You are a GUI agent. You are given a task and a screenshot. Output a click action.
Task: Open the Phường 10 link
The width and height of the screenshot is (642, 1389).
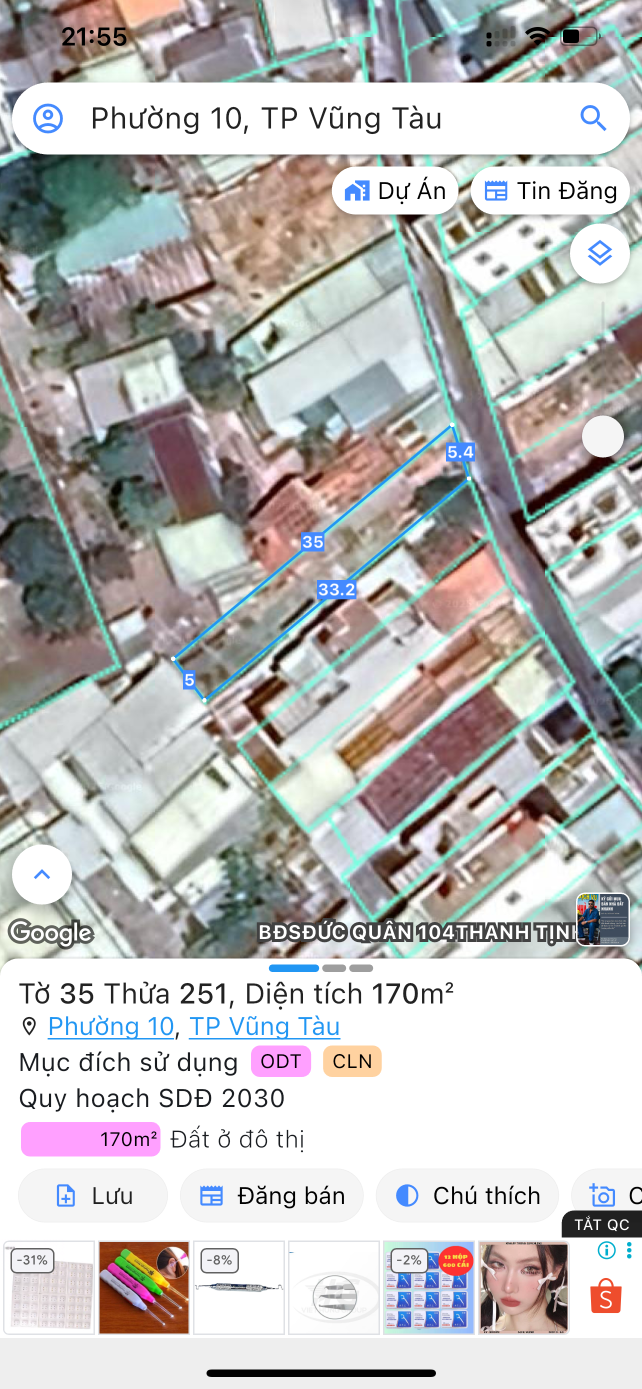(111, 1026)
